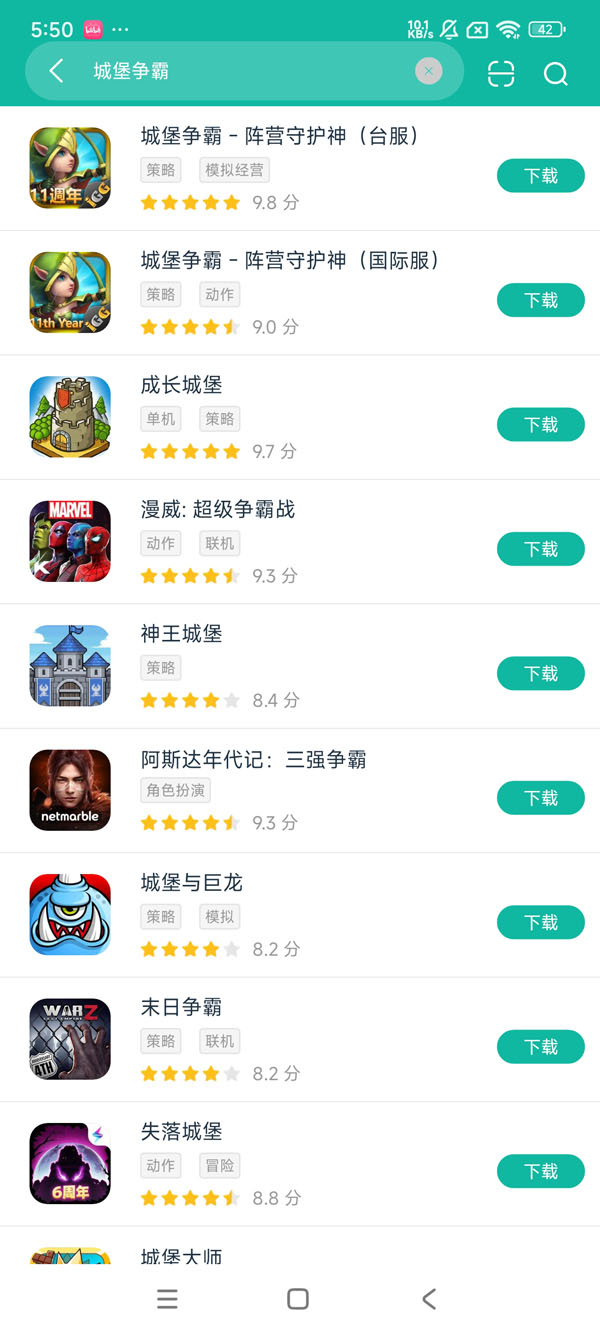600x1334 pixels.
Task: Download the game 成长城堡
Action: [x=540, y=425]
